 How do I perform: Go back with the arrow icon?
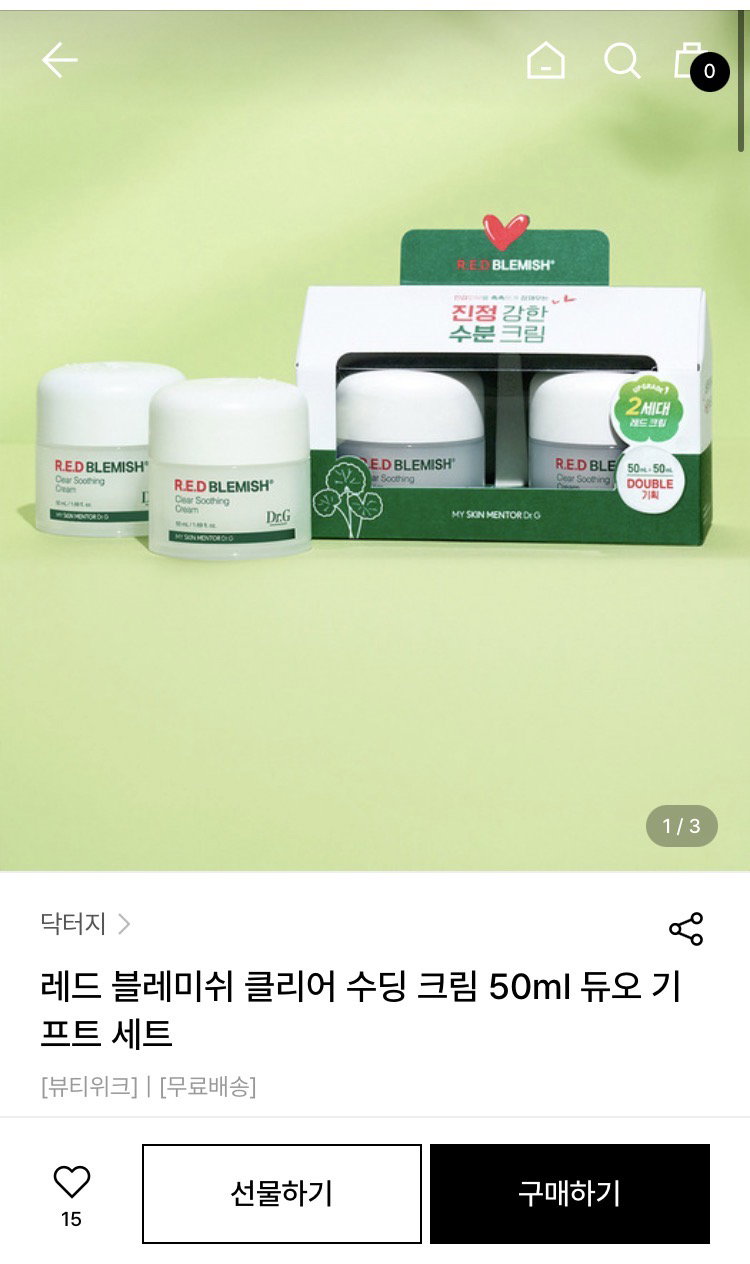click(59, 61)
